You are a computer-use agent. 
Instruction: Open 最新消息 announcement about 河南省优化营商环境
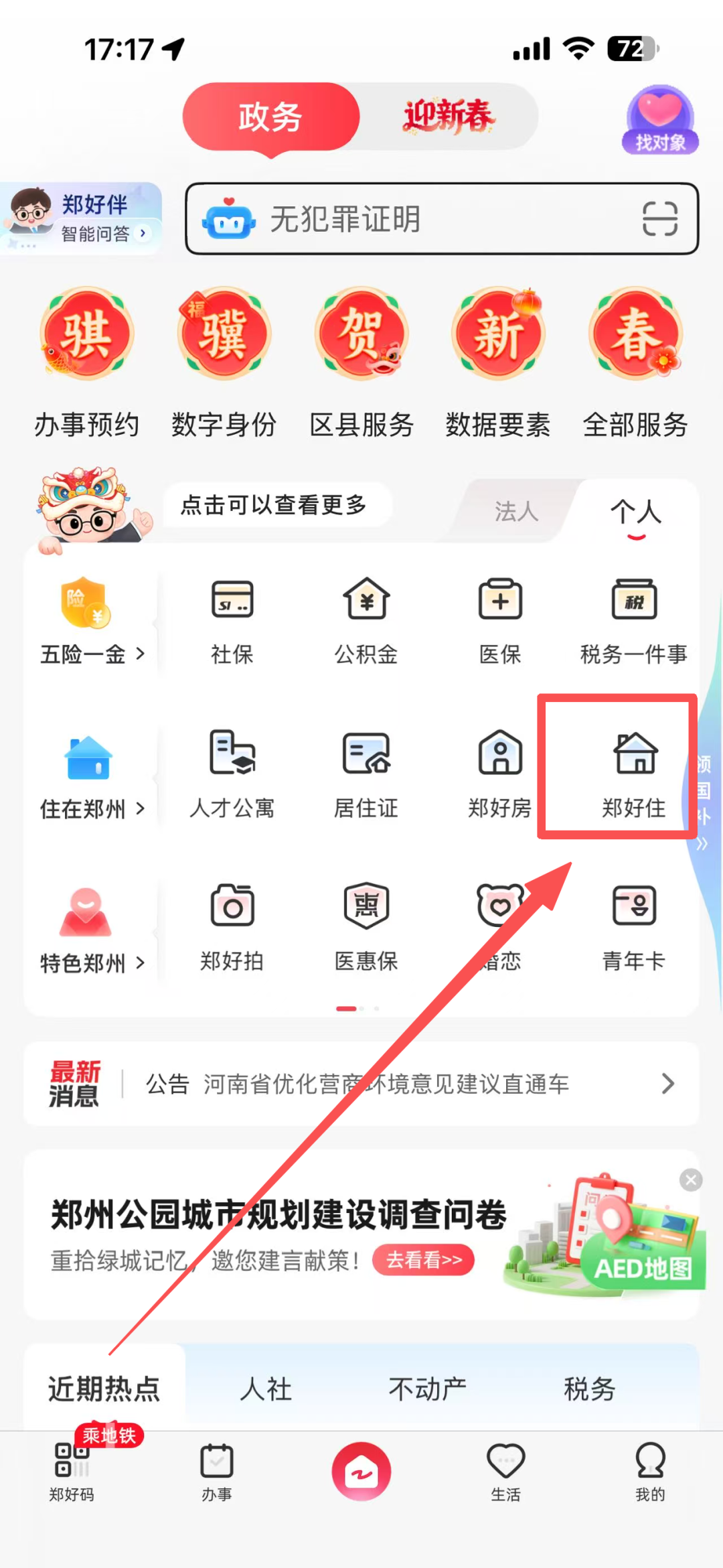pyautogui.click(x=402, y=1084)
